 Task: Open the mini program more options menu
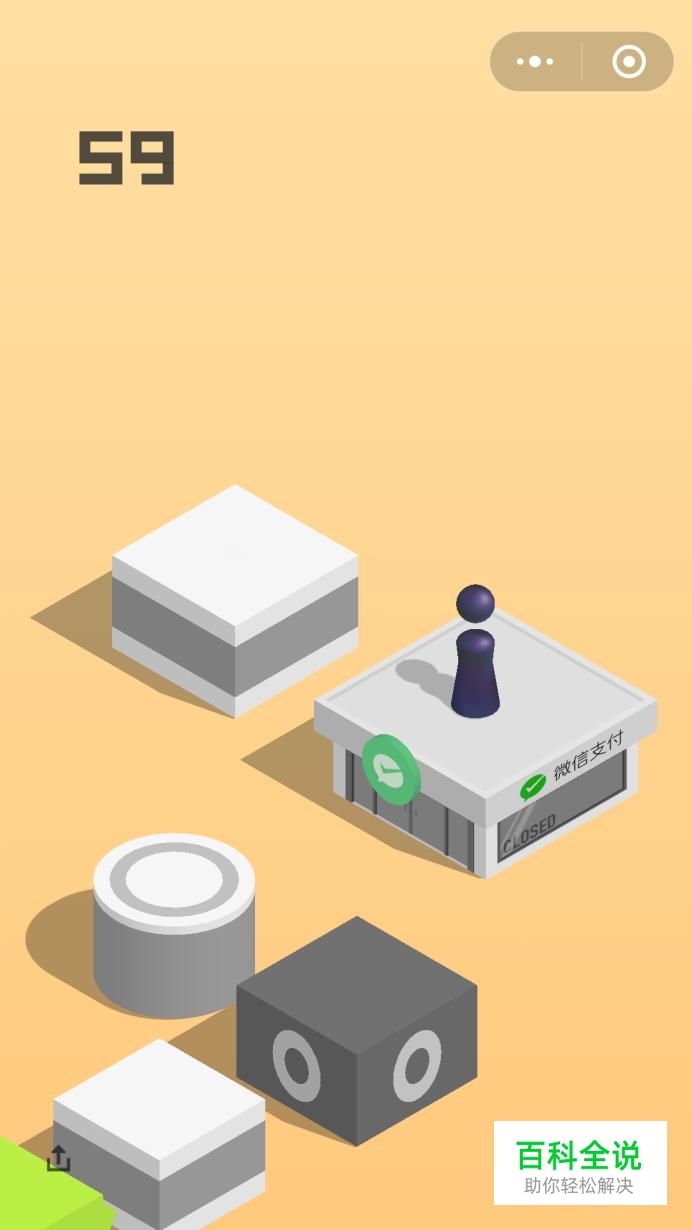click(x=535, y=62)
